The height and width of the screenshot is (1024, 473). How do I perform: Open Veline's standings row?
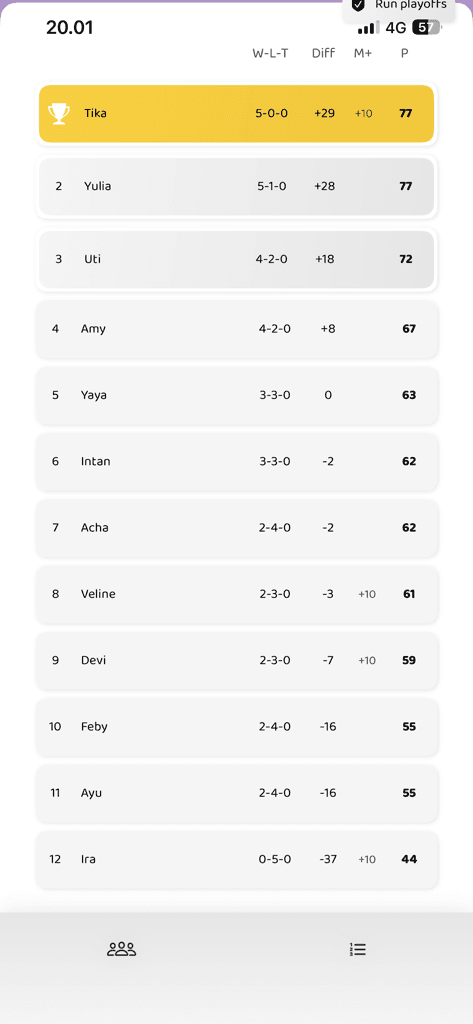click(x=236, y=594)
